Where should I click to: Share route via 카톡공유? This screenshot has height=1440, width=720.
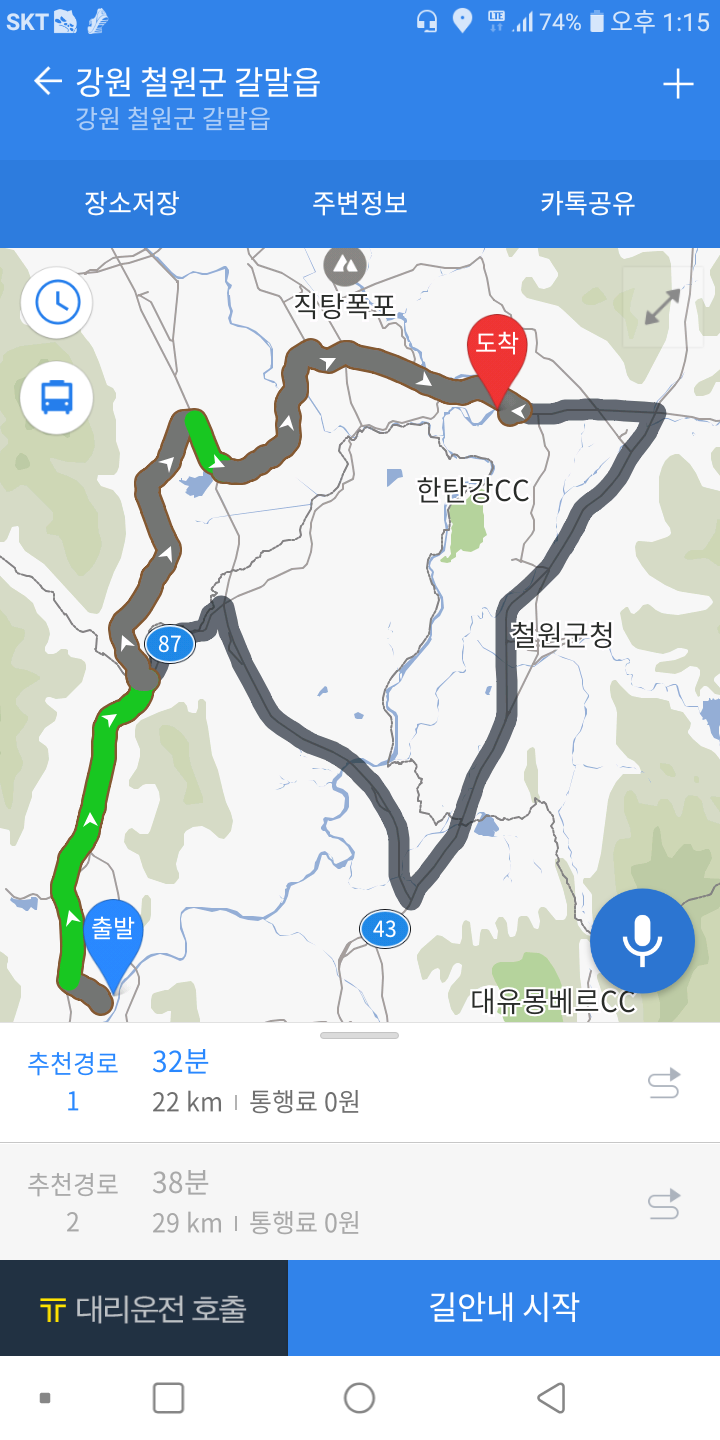pos(588,203)
